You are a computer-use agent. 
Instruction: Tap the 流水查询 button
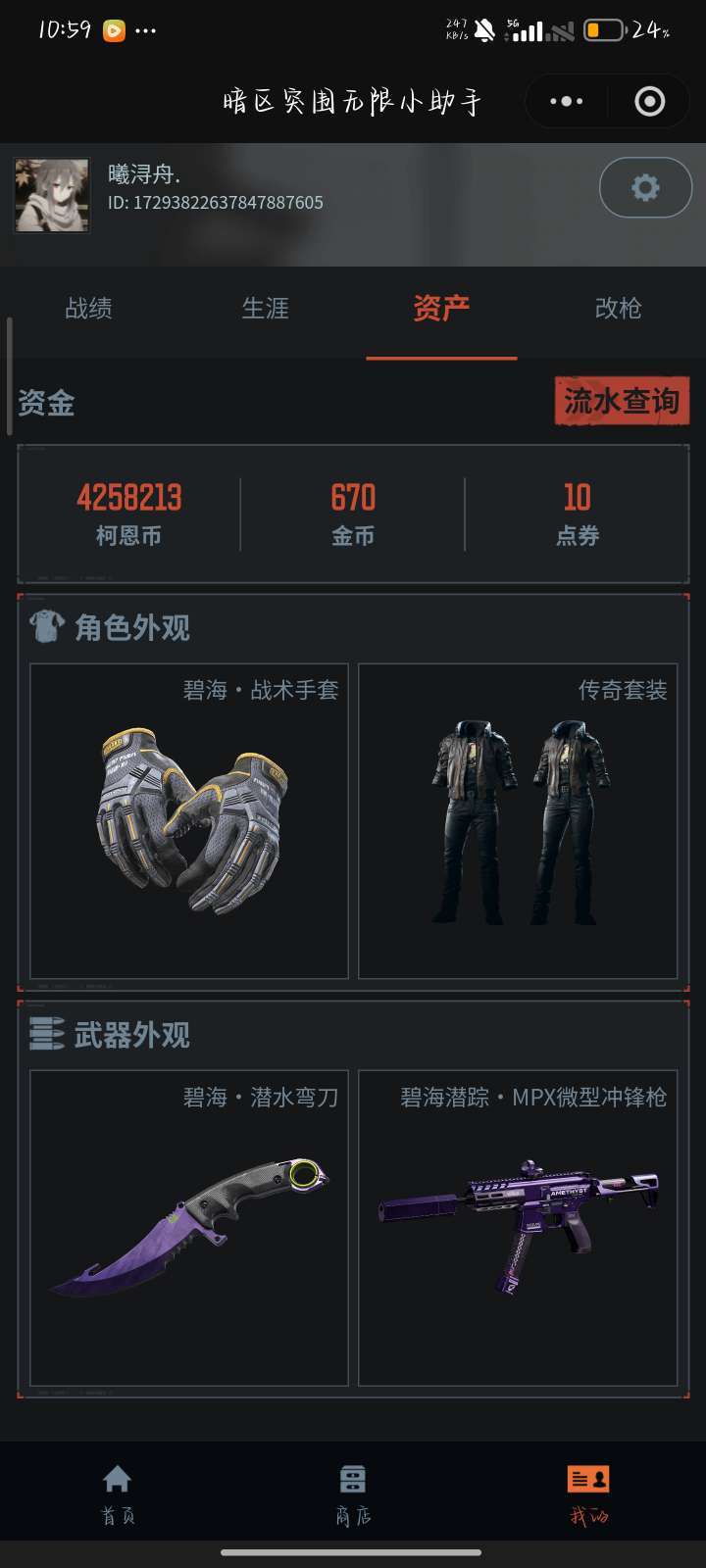pos(622,401)
